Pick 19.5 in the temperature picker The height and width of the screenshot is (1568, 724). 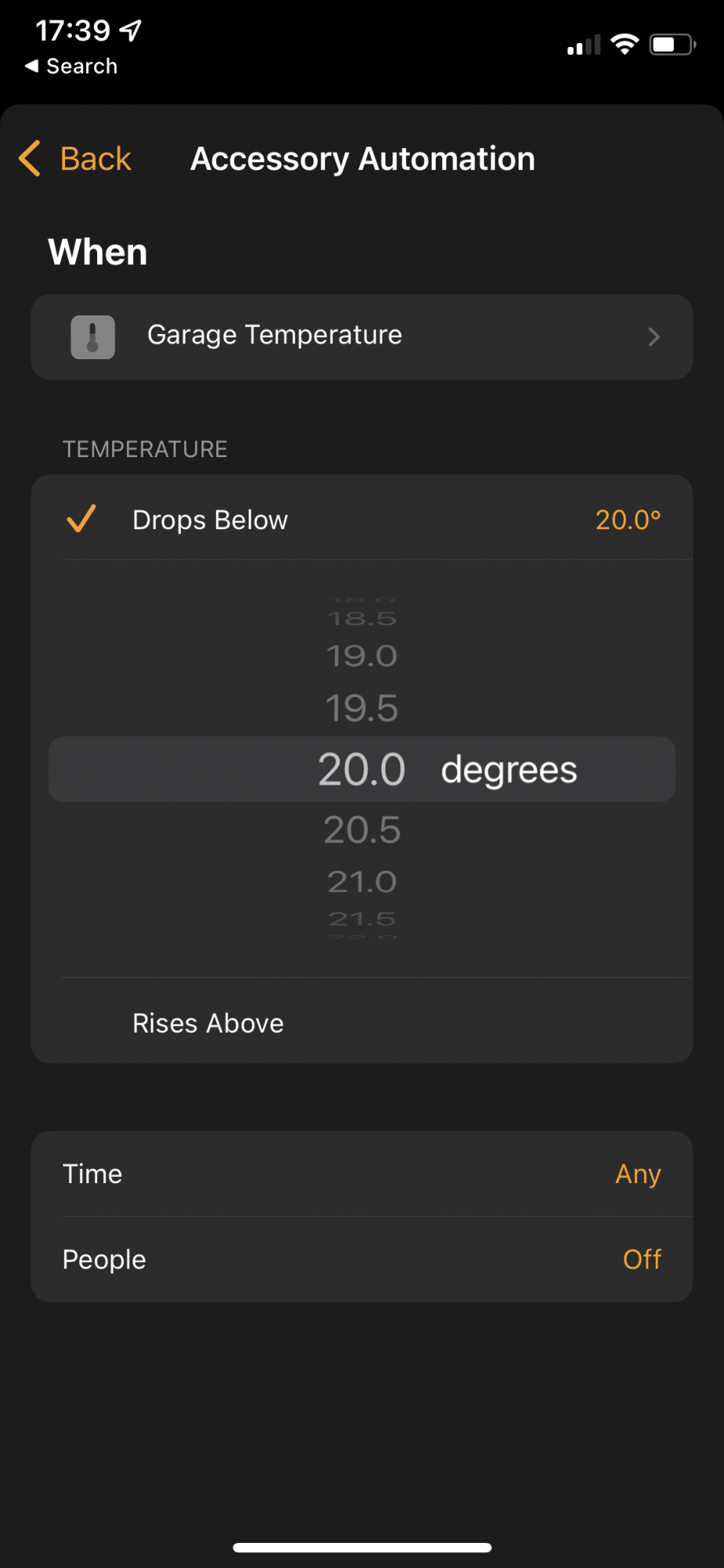click(362, 708)
